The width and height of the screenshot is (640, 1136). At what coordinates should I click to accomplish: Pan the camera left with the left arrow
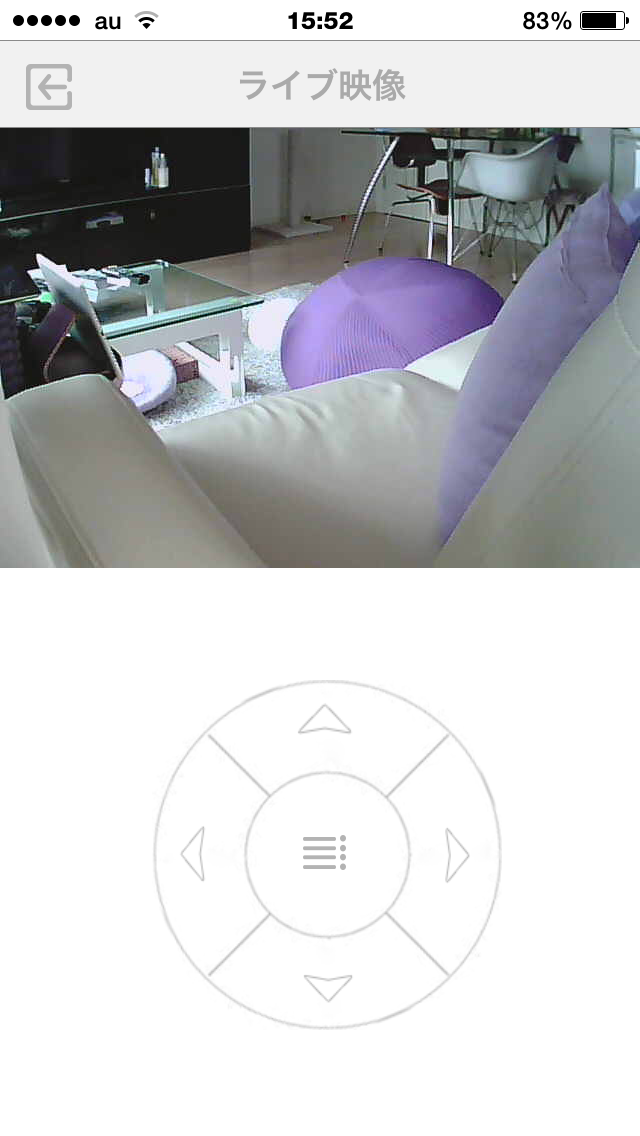[193, 854]
